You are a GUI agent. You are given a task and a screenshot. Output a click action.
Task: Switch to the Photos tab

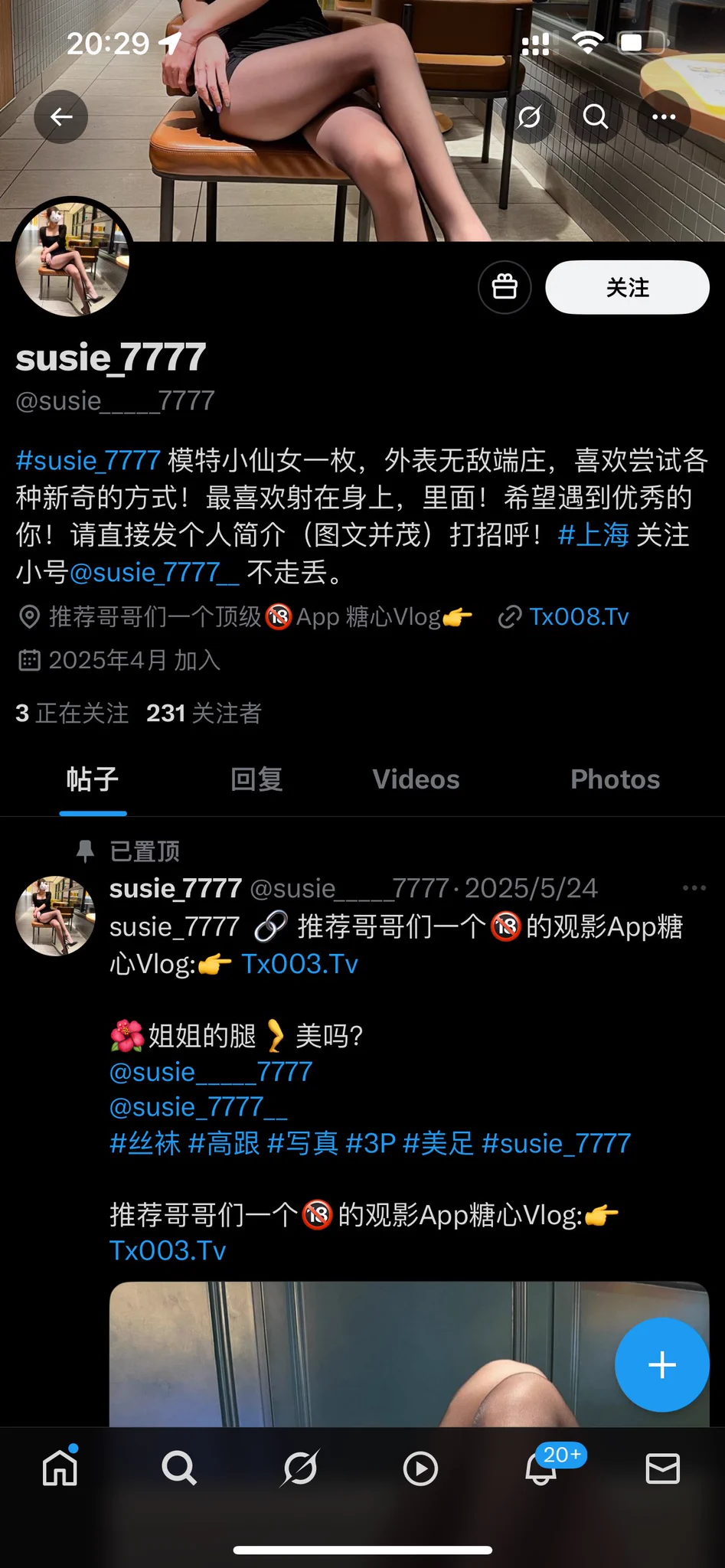[x=615, y=779]
